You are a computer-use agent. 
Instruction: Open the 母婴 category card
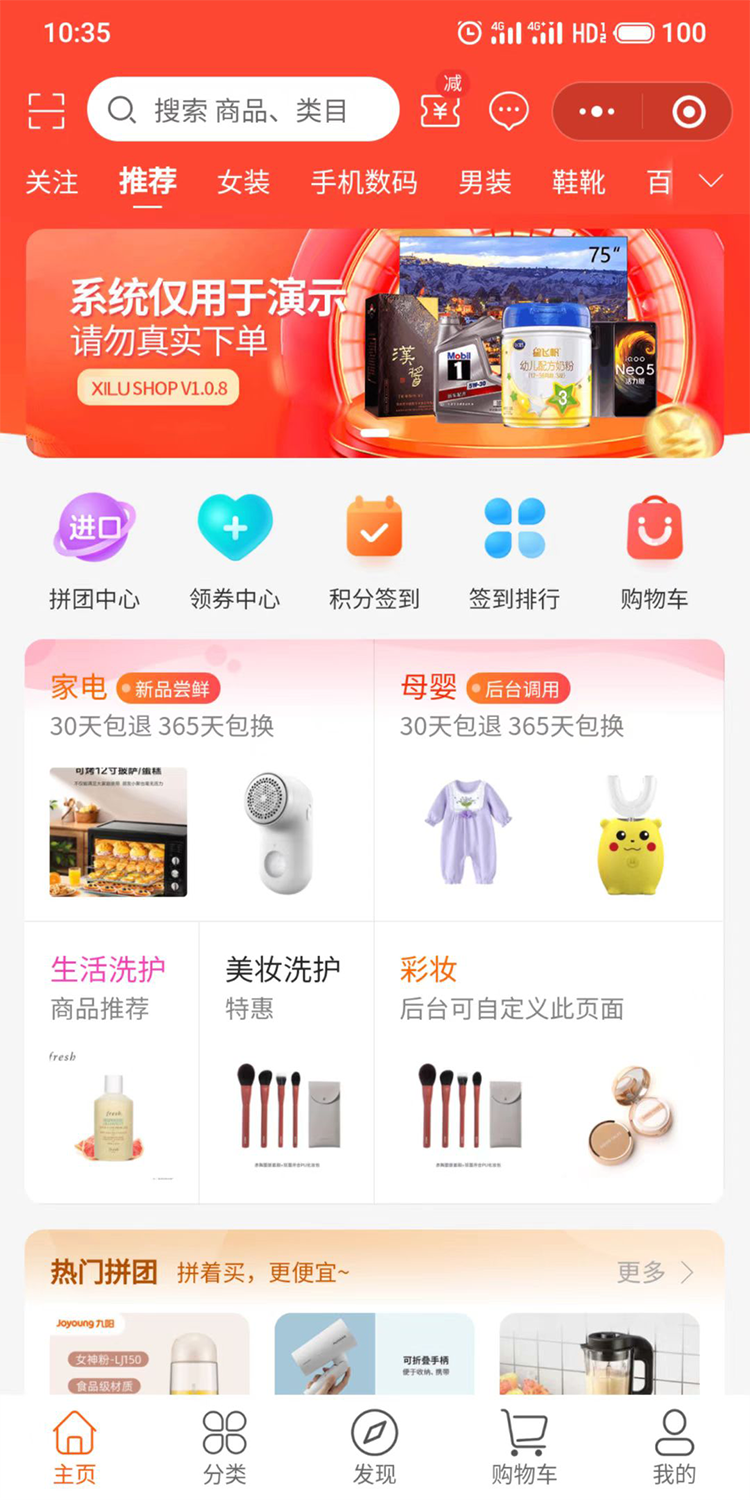(x=548, y=780)
